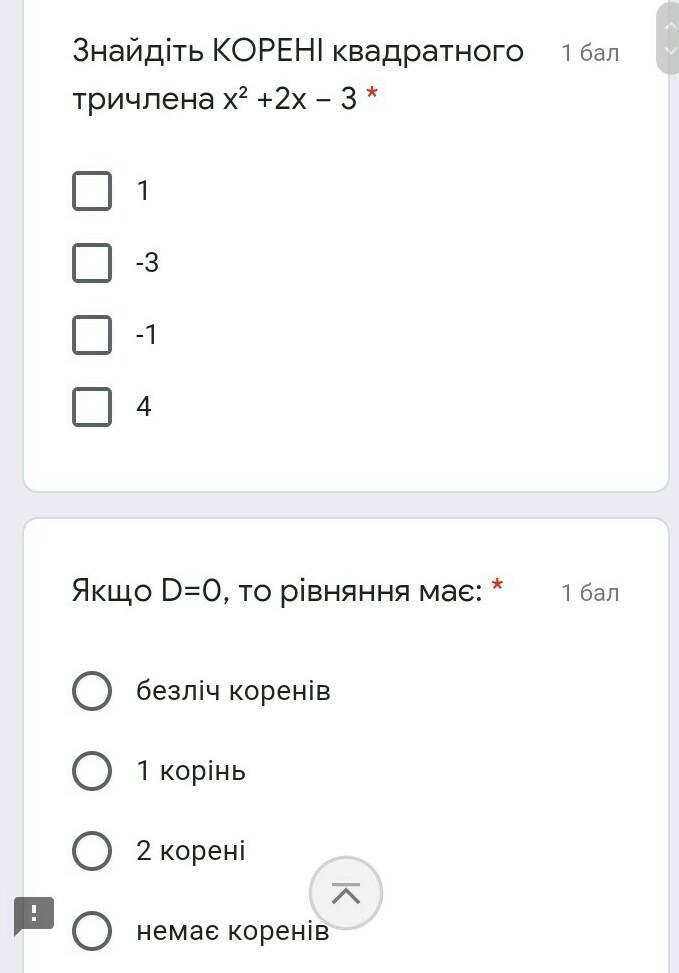Image resolution: width=679 pixels, height=973 pixels.
Task: Pick the "2 корені" radio option
Action: (x=92, y=851)
